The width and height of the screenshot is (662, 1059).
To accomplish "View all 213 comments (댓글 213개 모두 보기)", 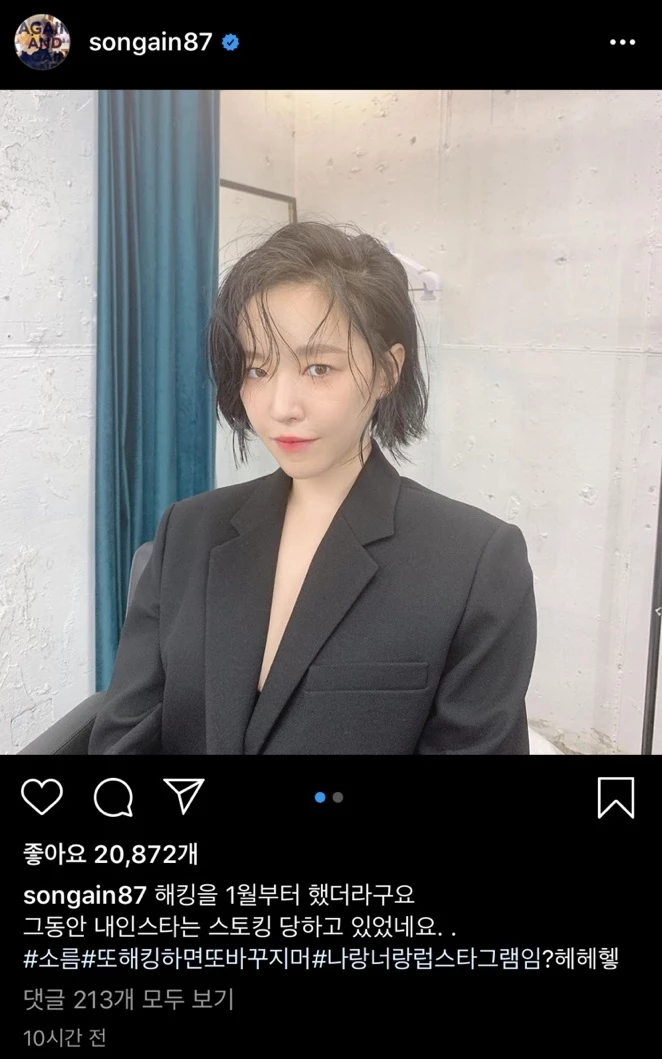I will coord(128,999).
